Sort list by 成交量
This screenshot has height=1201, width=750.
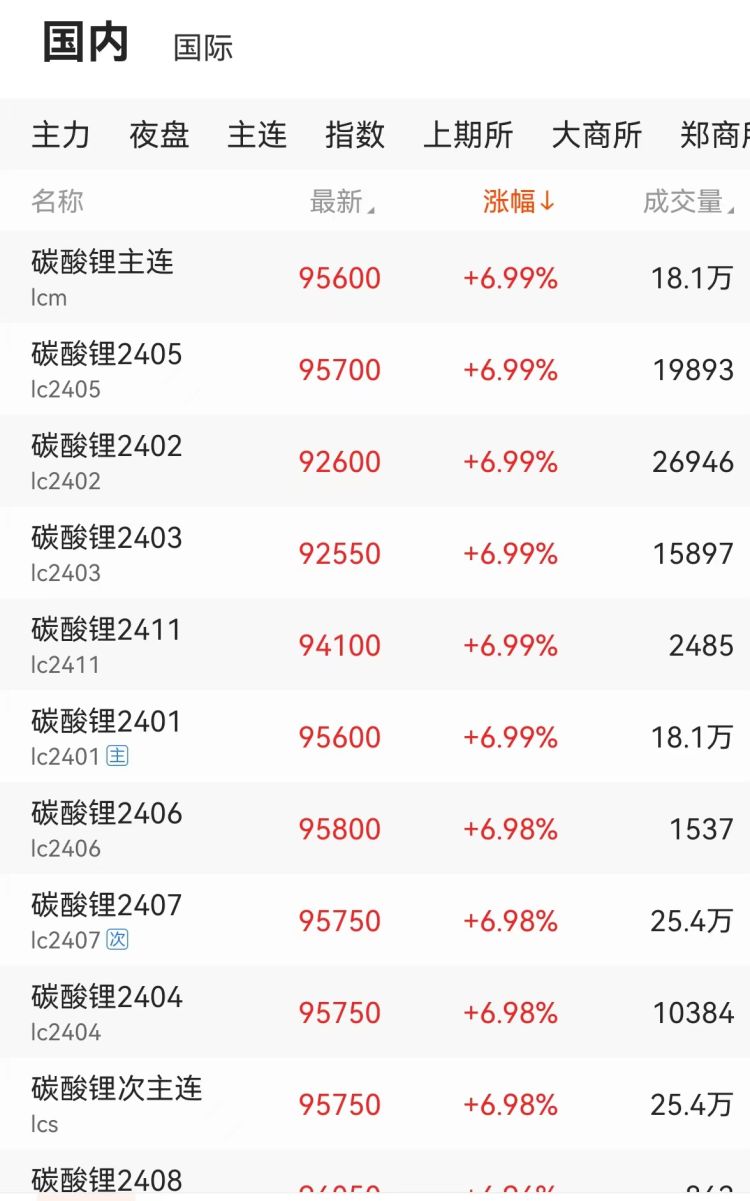(x=688, y=202)
